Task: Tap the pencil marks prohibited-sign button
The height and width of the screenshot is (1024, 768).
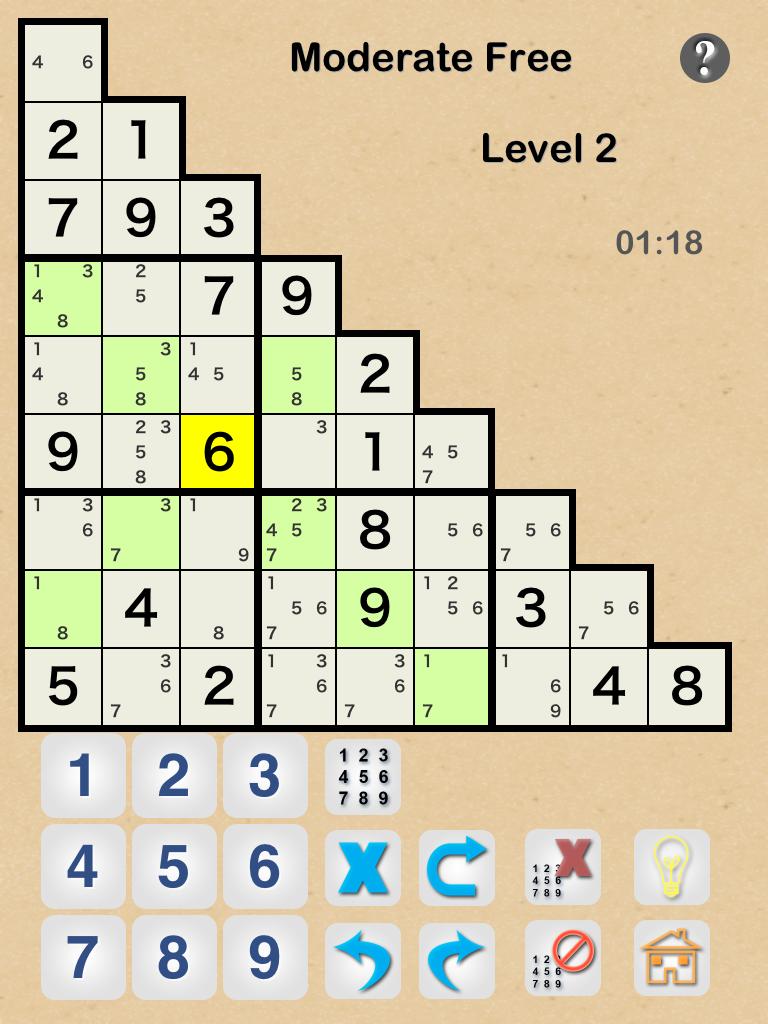Action: [x=563, y=958]
